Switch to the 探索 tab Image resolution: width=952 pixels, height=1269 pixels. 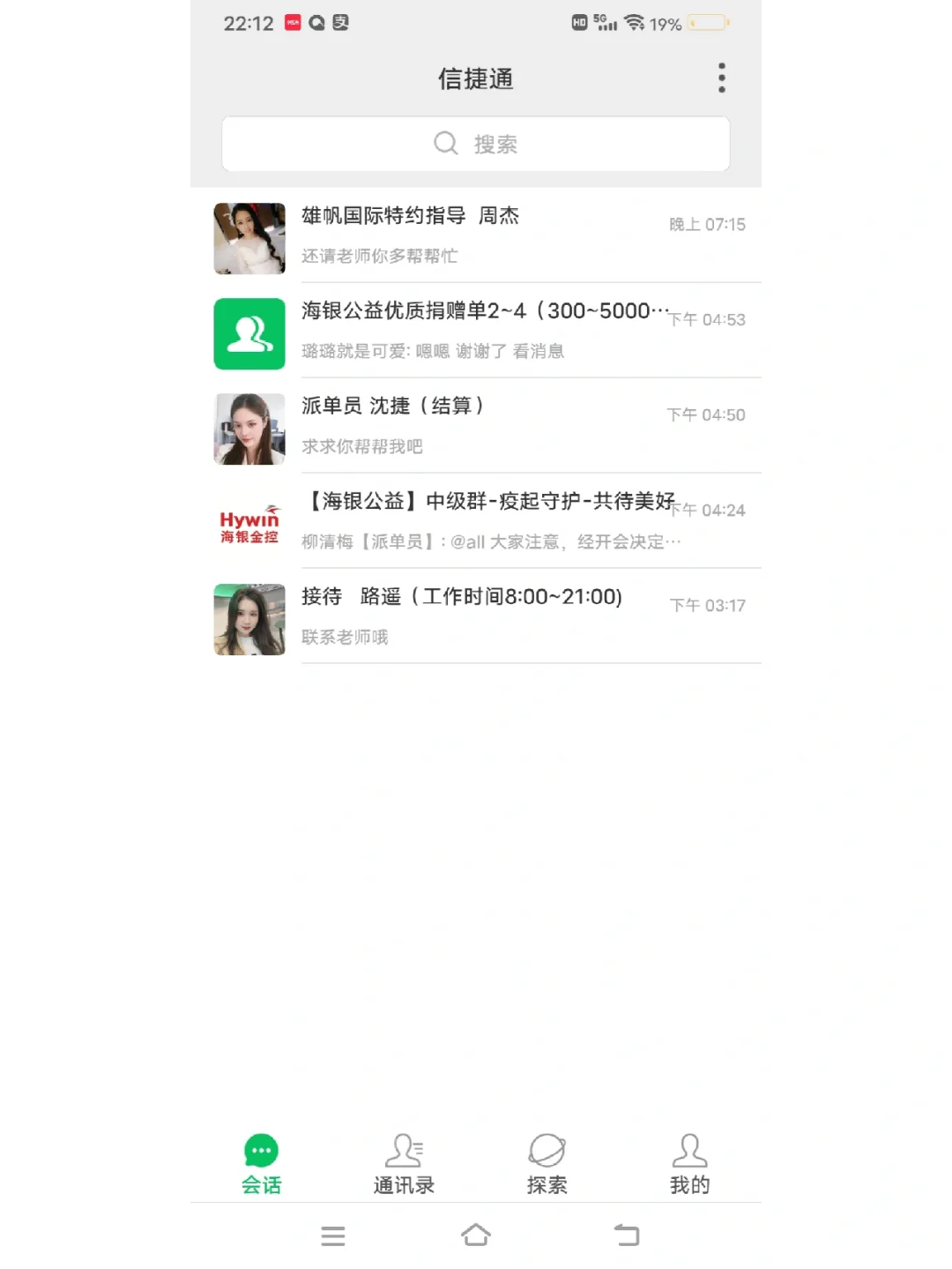tap(547, 1164)
